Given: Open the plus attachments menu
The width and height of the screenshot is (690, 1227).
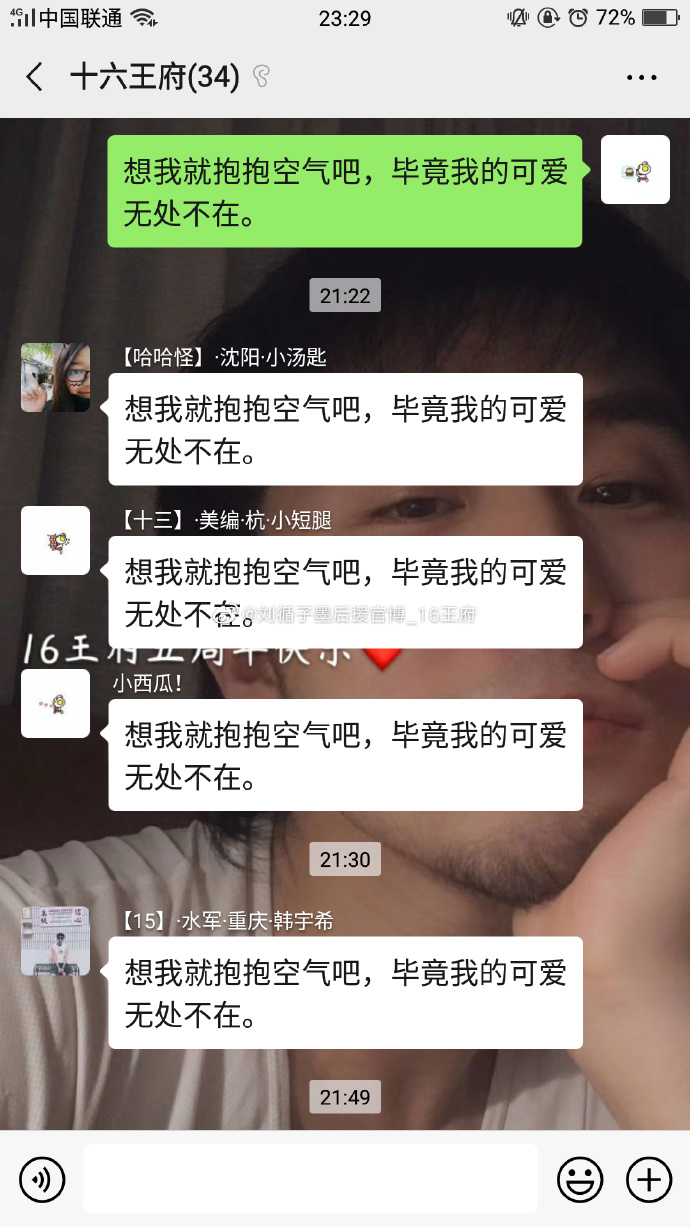Looking at the screenshot, I should (648, 1180).
